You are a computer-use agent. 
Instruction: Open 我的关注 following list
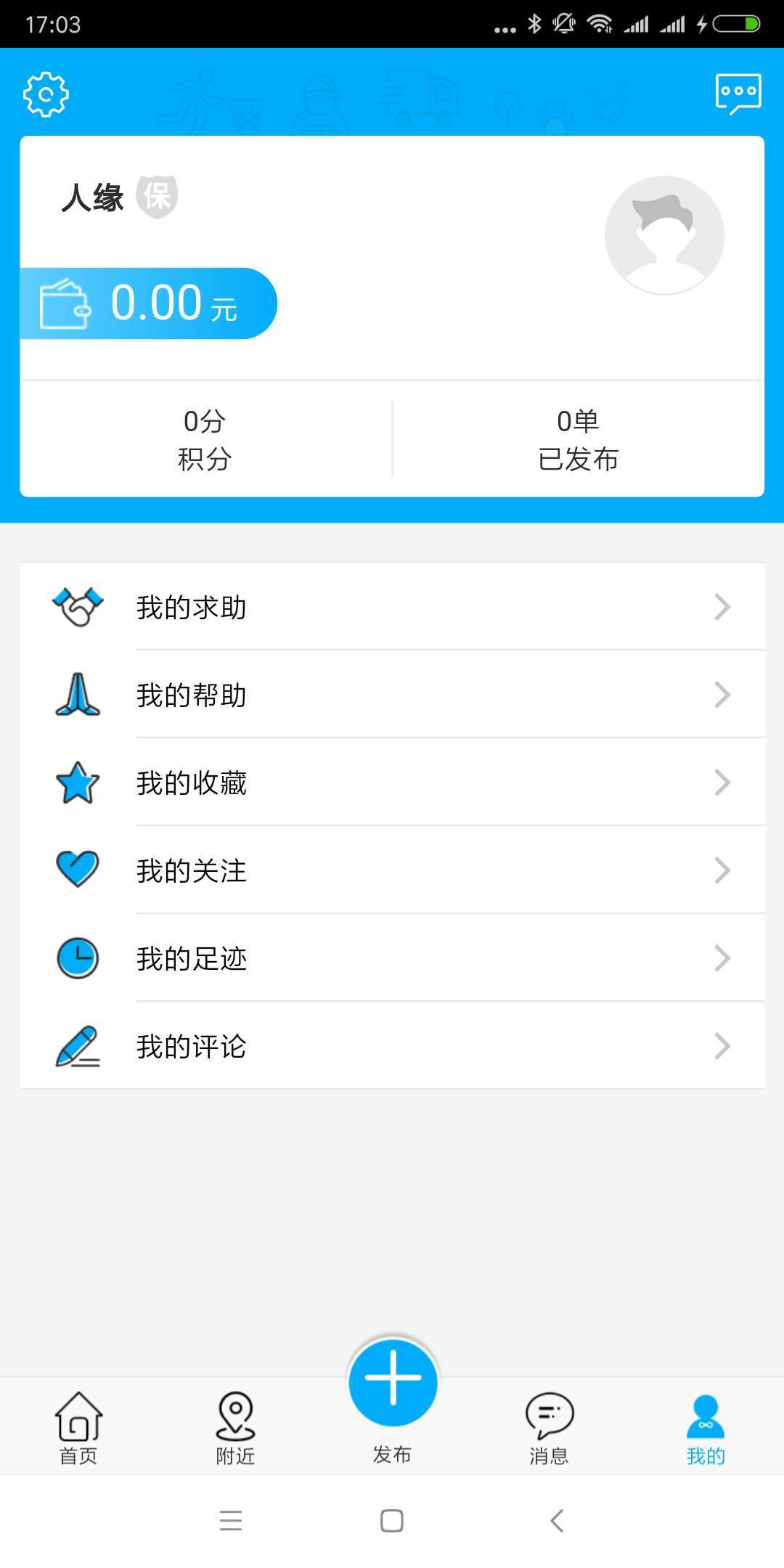(392, 870)
